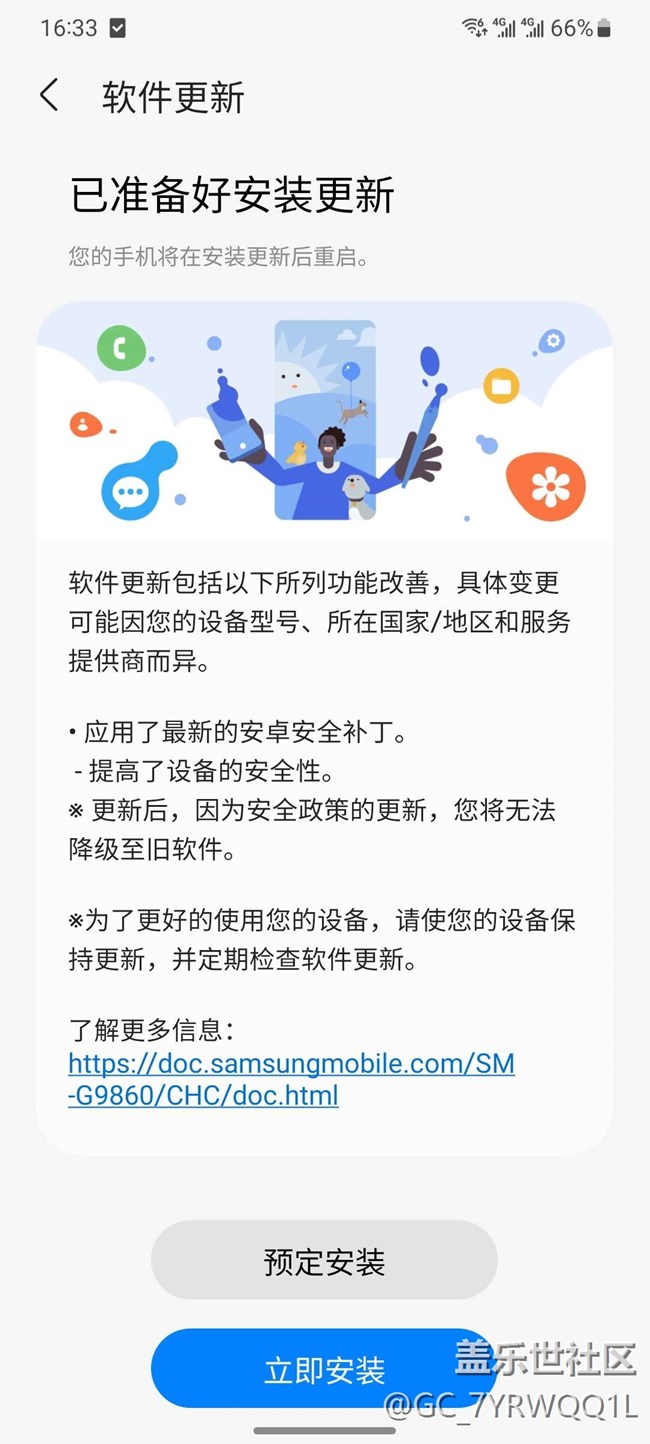This screenshot has width=650, height=1444.
Task: Go back from the 软件更新 screen
Action: point(49,96)
